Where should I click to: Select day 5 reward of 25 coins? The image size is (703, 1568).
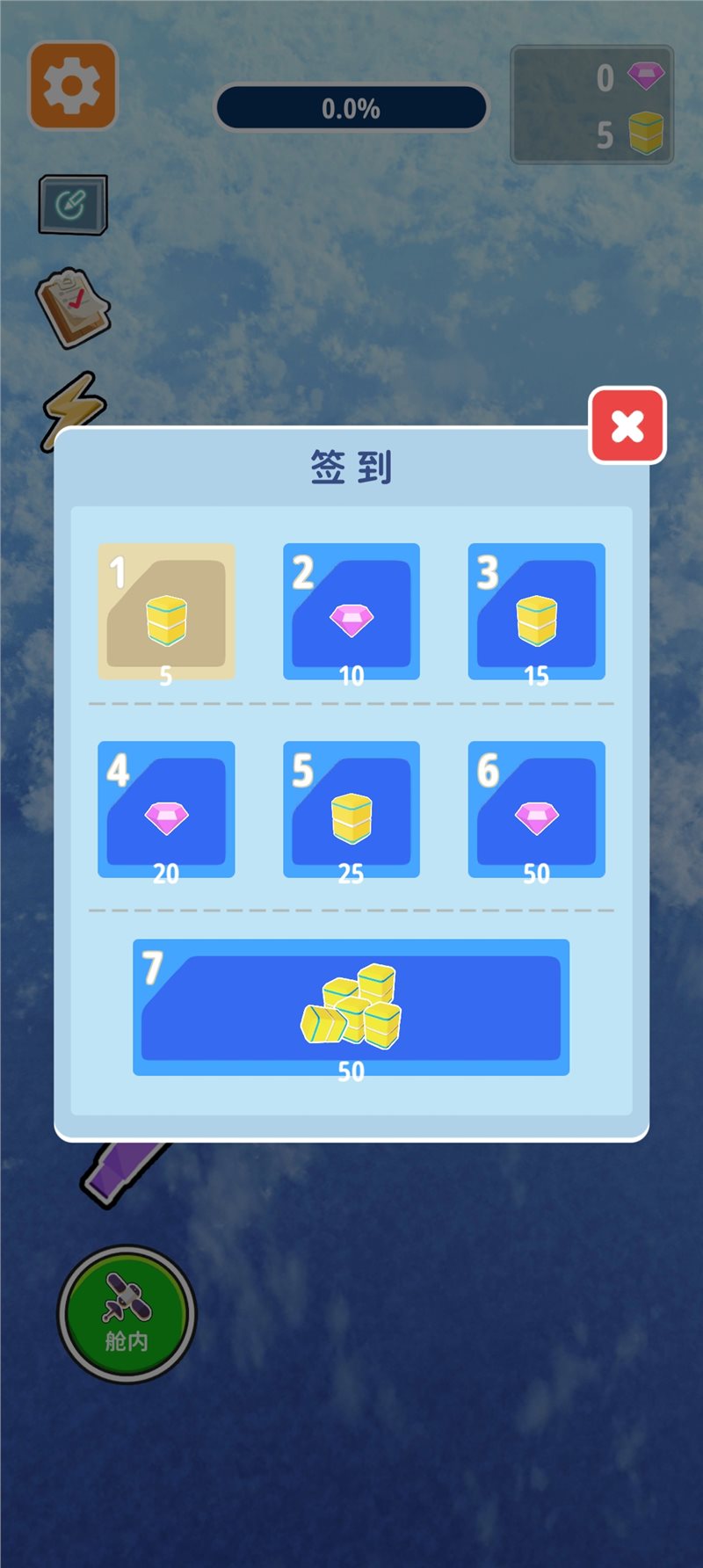(351, 809)
